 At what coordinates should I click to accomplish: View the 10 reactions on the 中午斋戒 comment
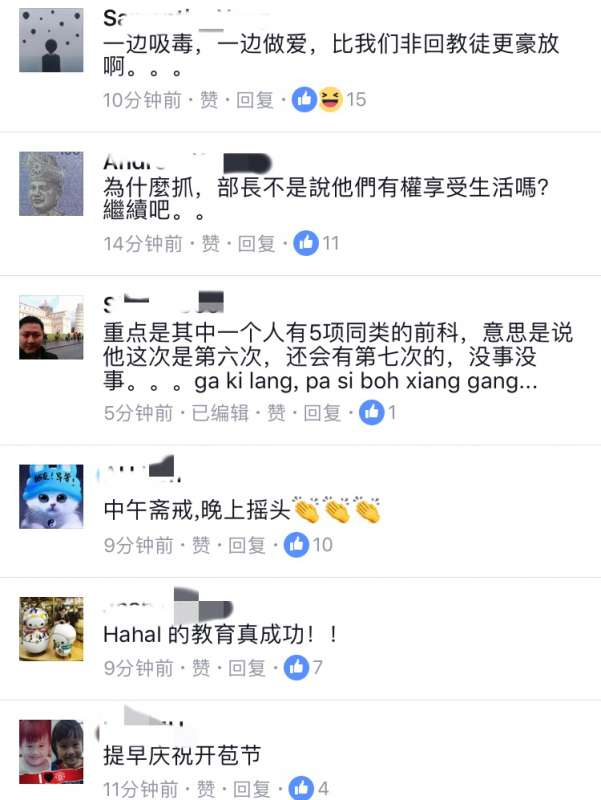click(x=308, y=545)
